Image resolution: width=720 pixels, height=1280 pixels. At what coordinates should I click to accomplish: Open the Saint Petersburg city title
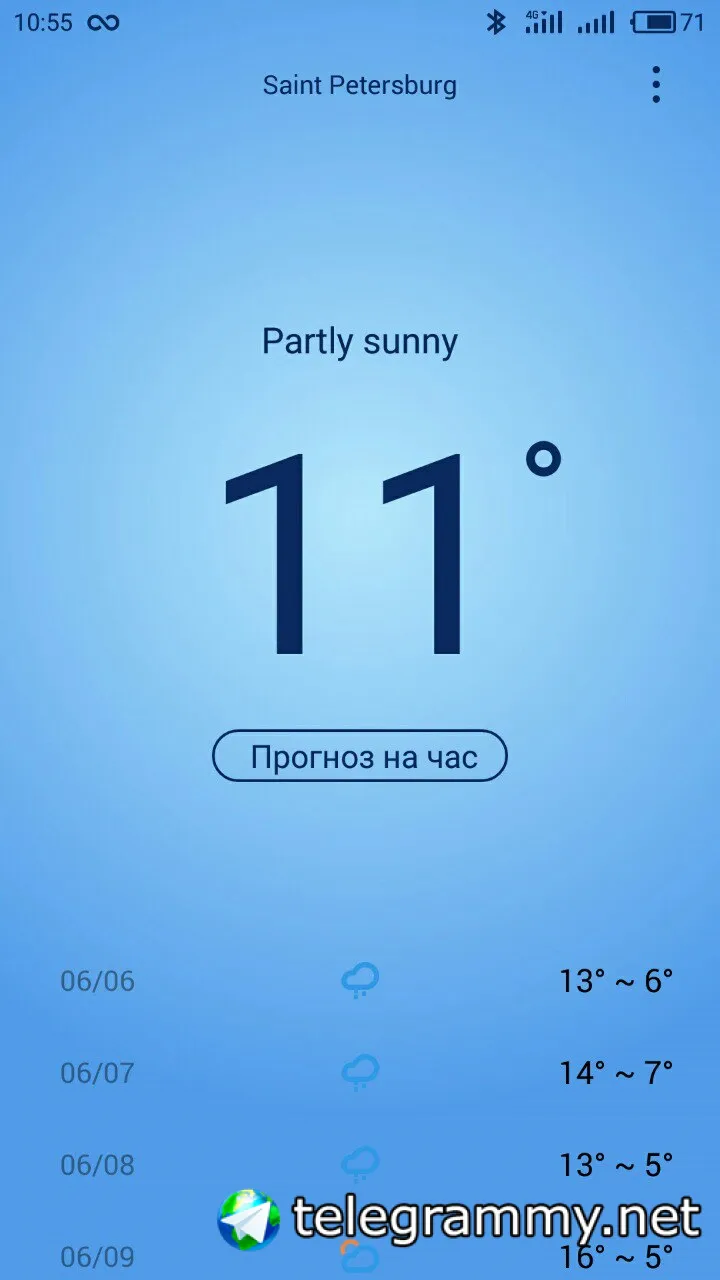coord(360,85)
